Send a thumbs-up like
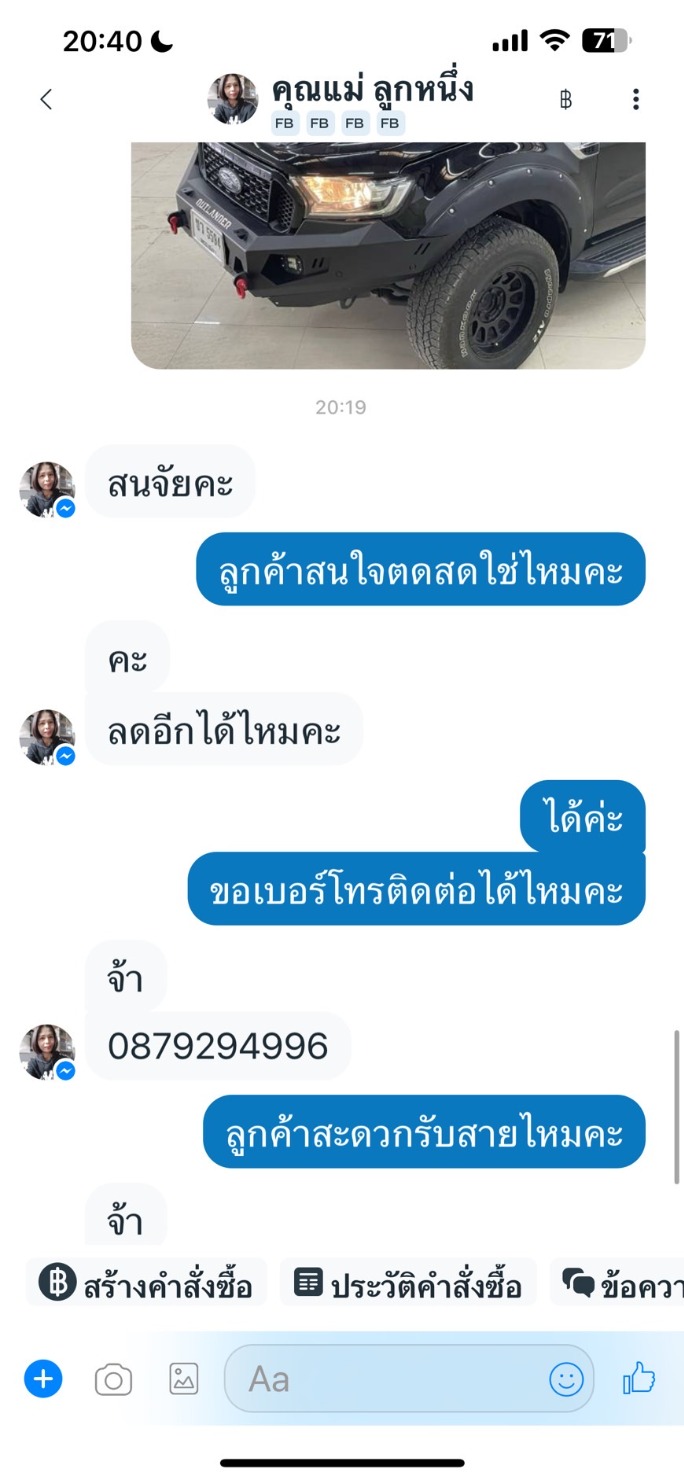The image size is (684, 1480). [x=639, y=1380]
